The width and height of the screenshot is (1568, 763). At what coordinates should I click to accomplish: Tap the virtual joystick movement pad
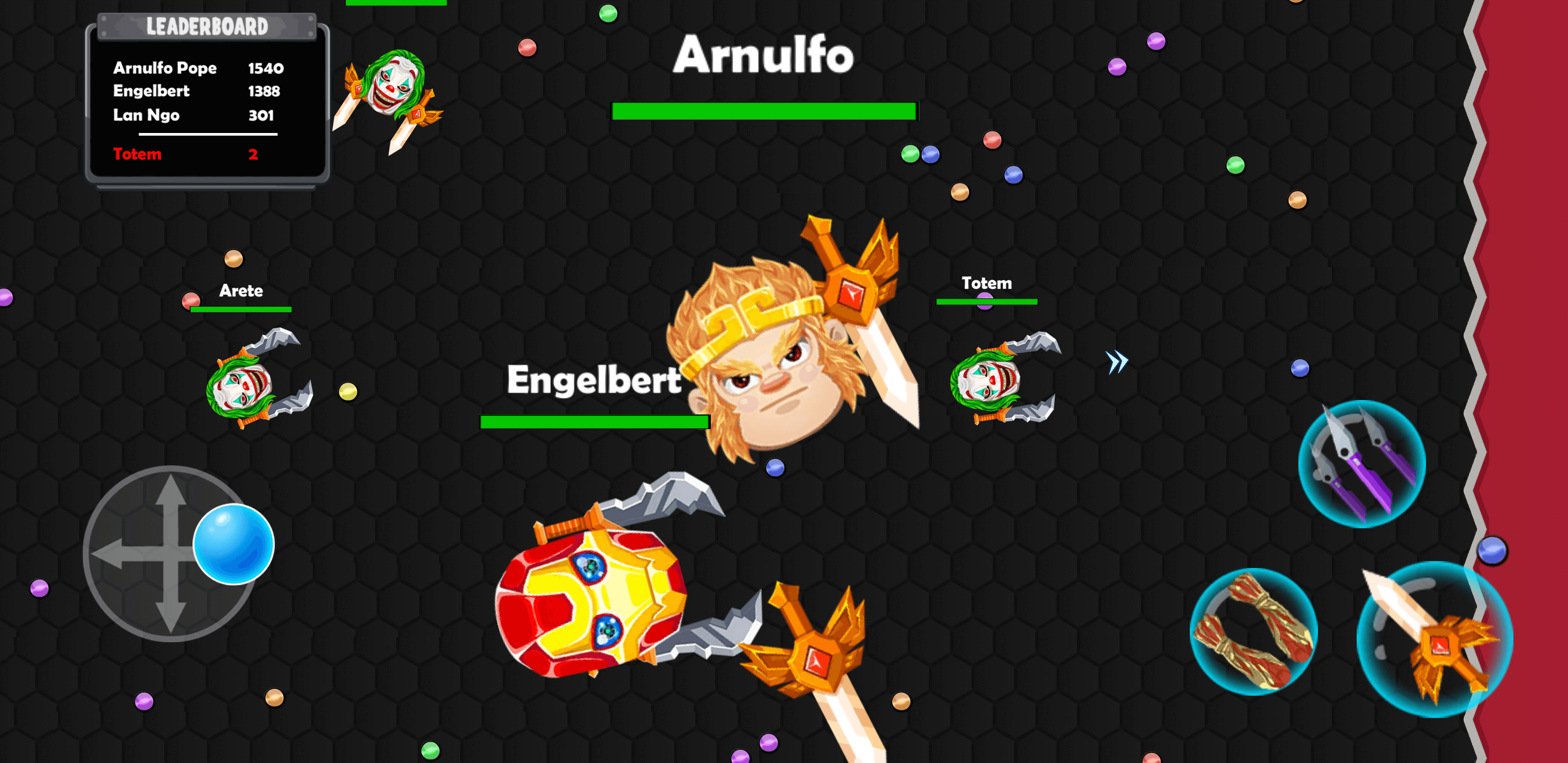point(171,553)
